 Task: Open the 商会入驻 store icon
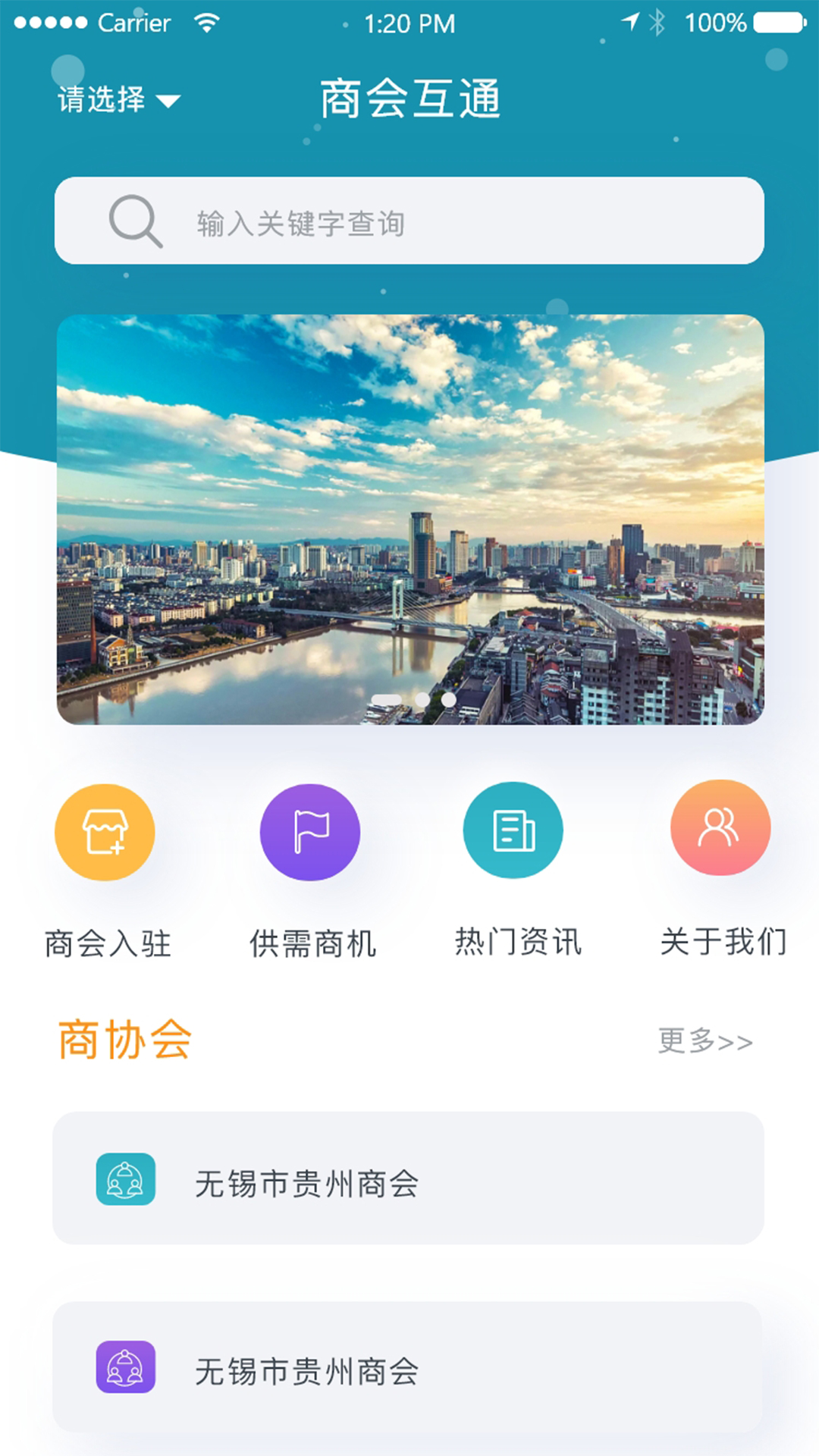[105, 831]
